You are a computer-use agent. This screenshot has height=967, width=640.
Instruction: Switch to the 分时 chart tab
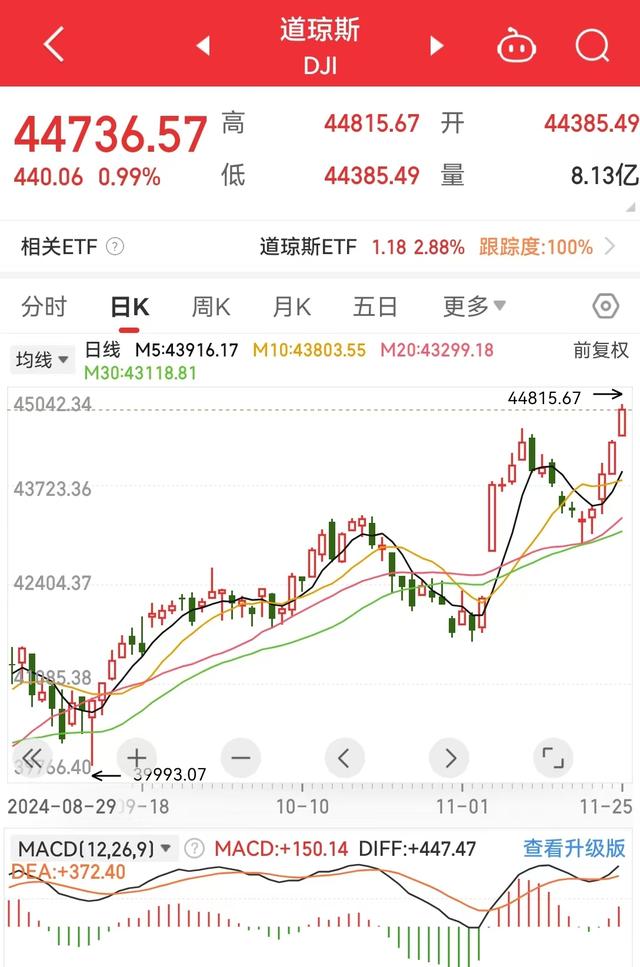pos(44,307)
